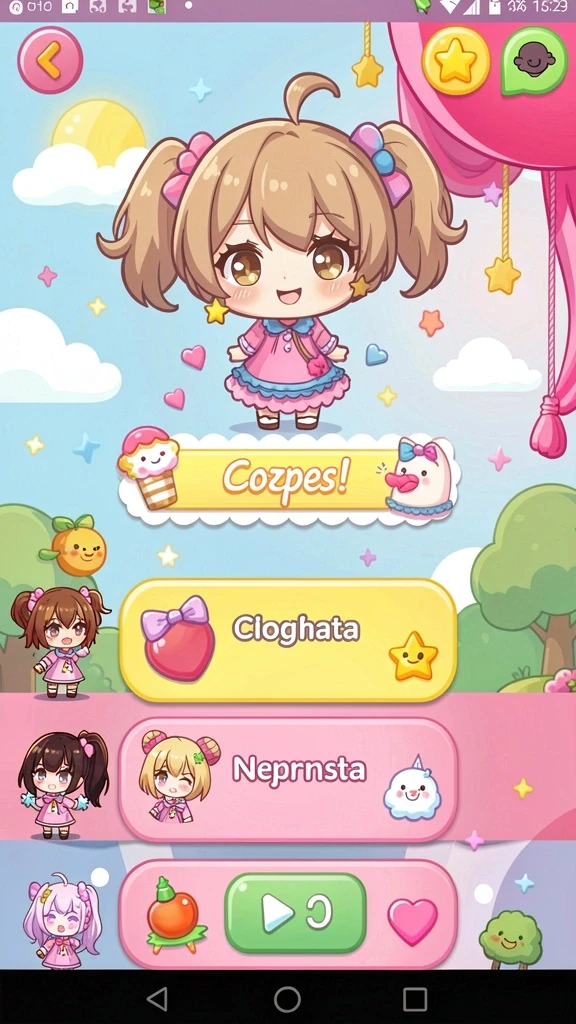The width and height of the screenshot is (576, 1024).
Task: Tap the Cozpes! banner button
Action: [x=287, y=479]
